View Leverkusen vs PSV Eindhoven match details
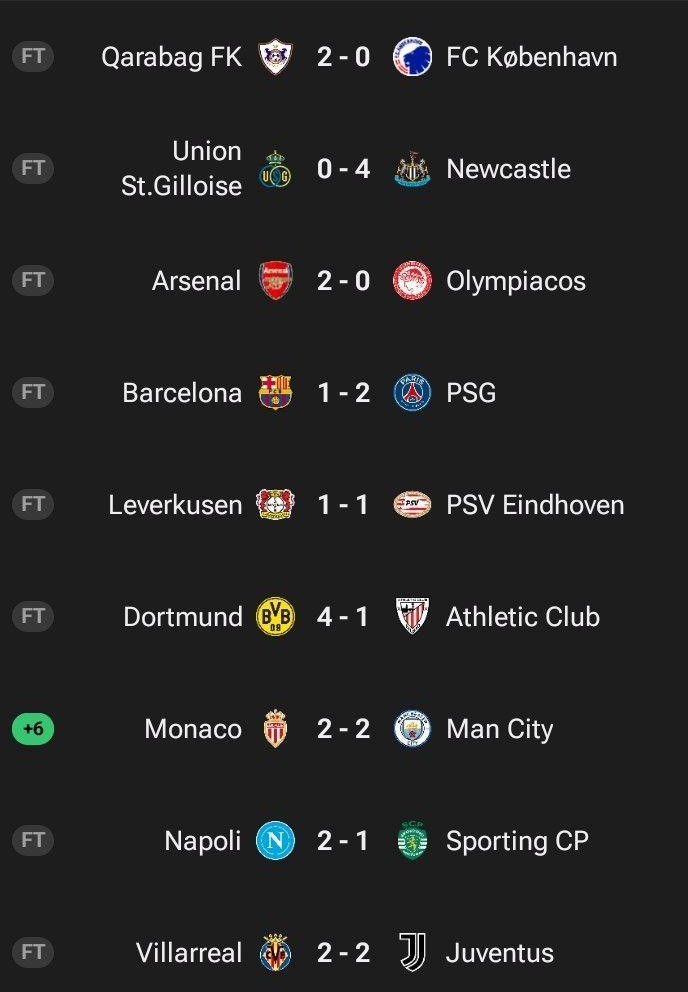This screenshot has height=992, width=688. pos(343,505)
